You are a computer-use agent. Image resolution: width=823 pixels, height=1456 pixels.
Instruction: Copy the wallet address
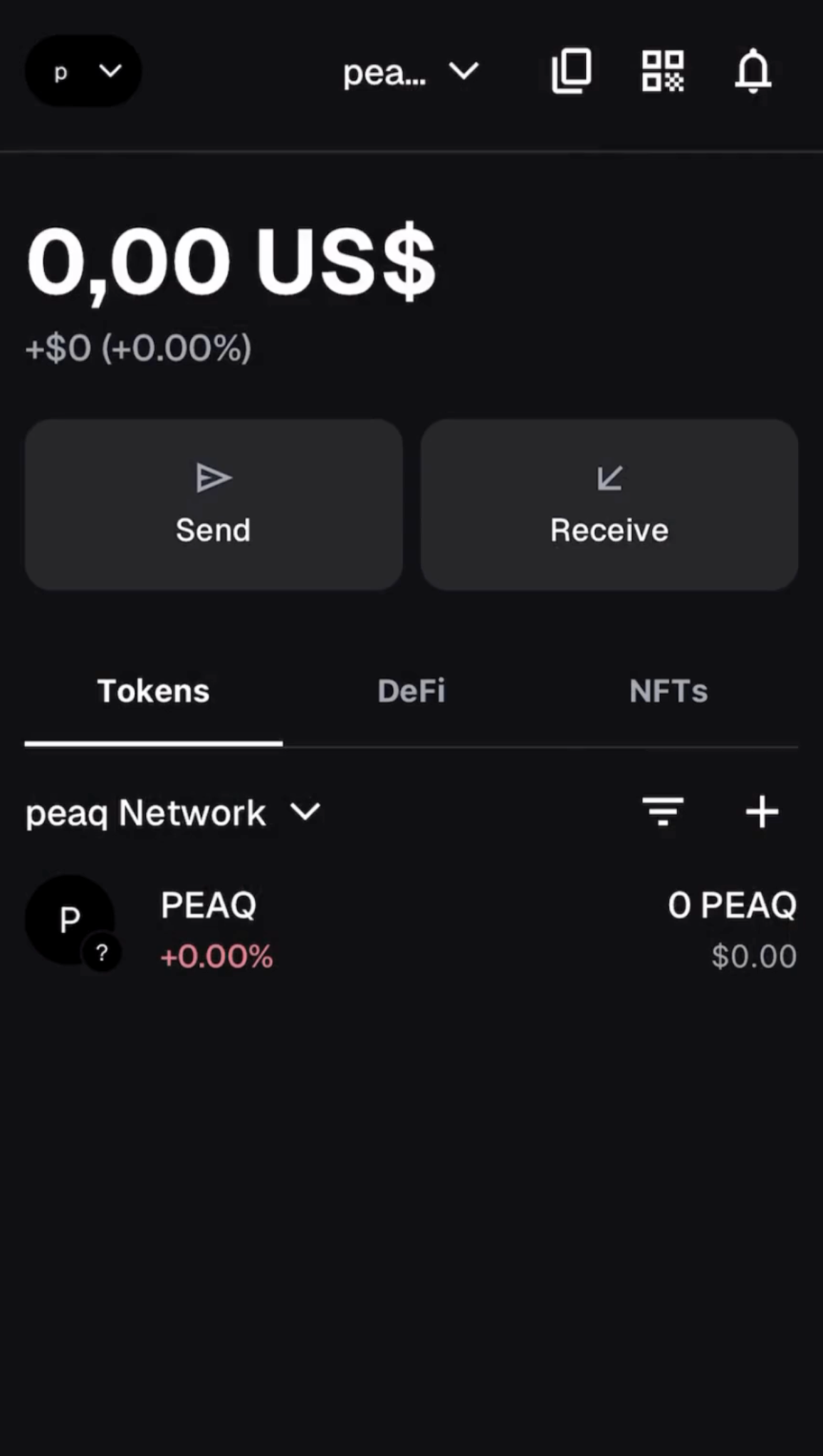pyautogui.click(x=572, y=71)
